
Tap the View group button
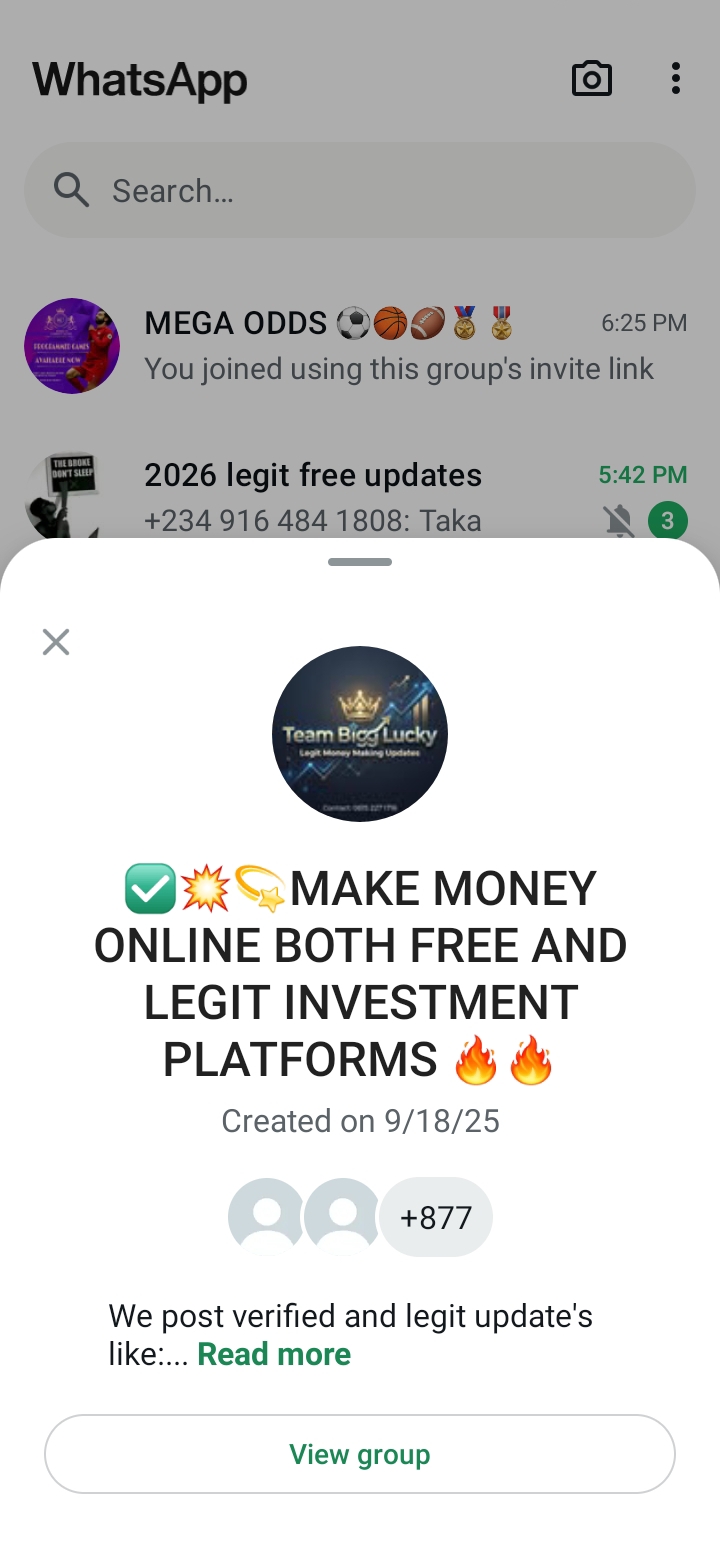pyautogui.click(x=360, y=1454)
